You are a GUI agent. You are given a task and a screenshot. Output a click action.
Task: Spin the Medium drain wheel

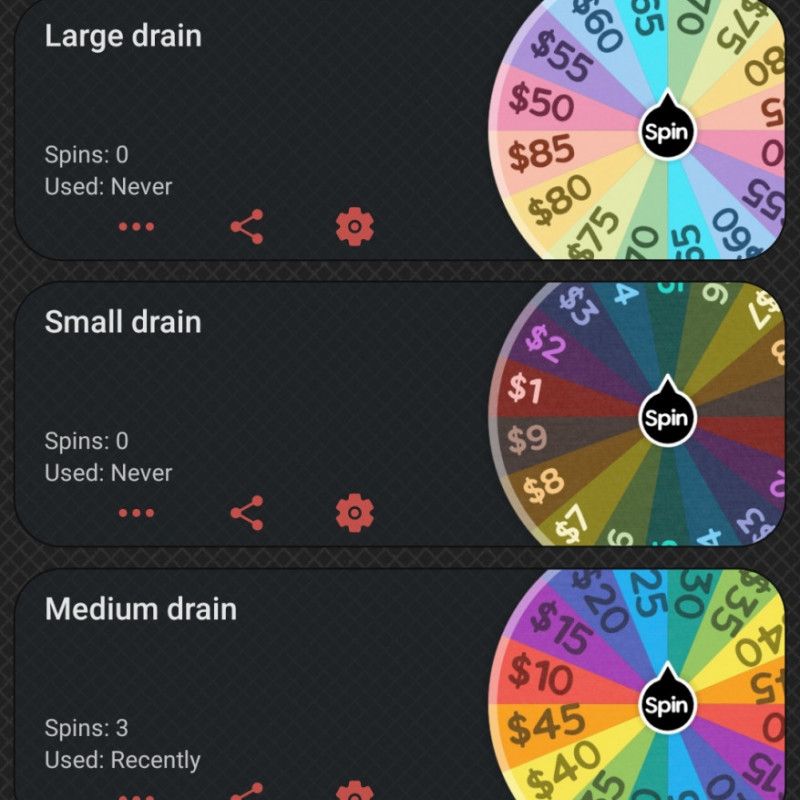(x=667, y=704)
